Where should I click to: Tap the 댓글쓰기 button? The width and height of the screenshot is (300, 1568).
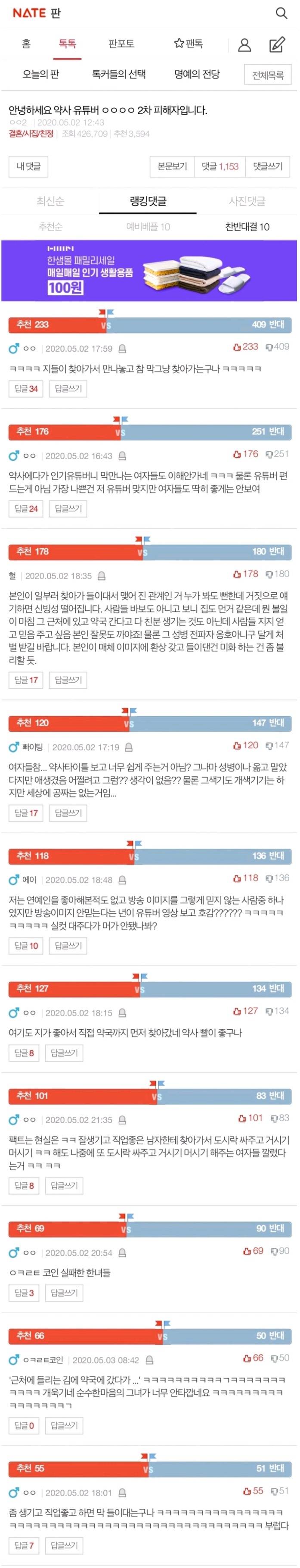[x=268, y=166]
